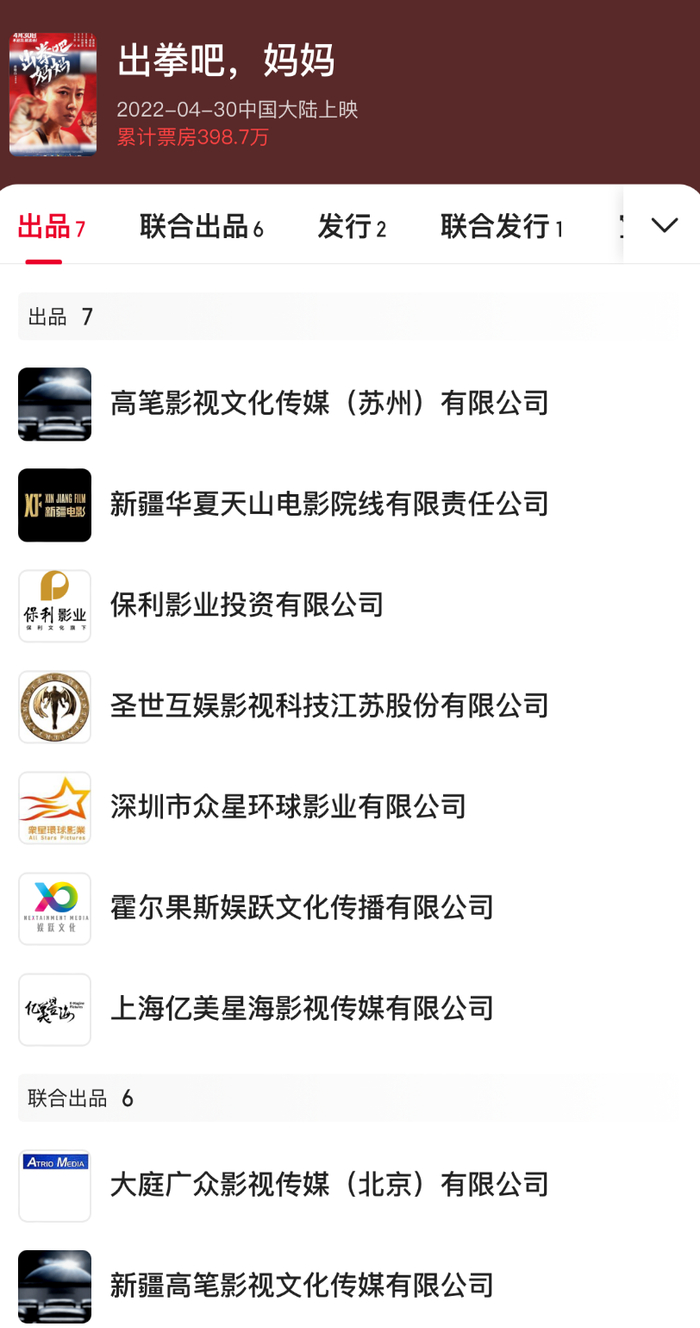Screen dimensions: 700x1328
Task: Open the 出拳吧，妈妈 movie poster
Action: click(53, 95)
